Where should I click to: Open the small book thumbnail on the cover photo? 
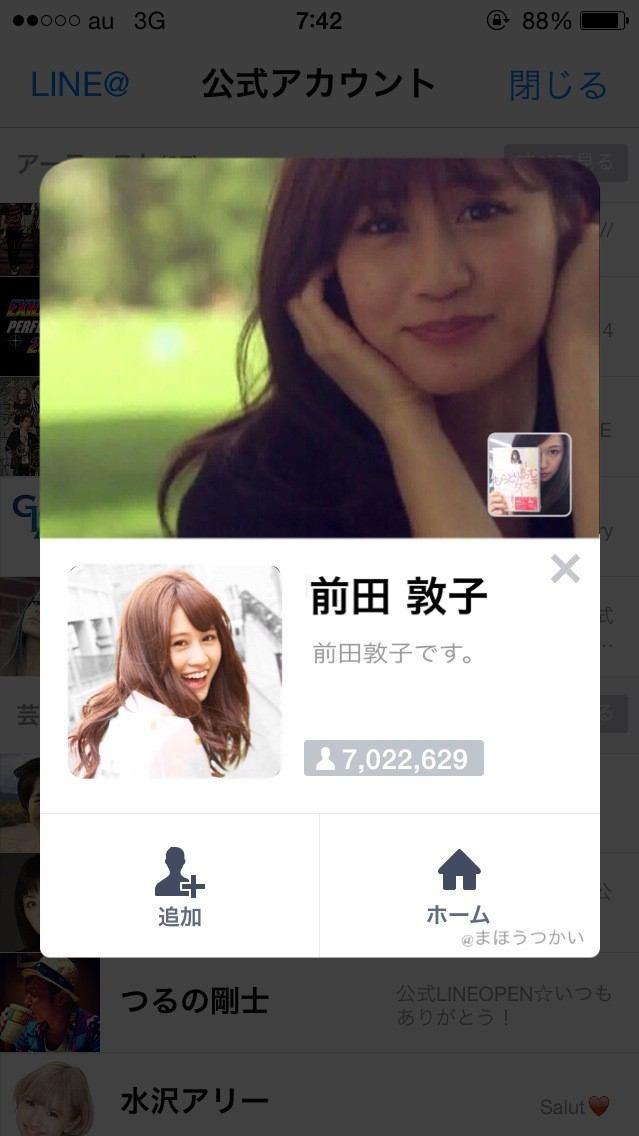click(529, 475)
